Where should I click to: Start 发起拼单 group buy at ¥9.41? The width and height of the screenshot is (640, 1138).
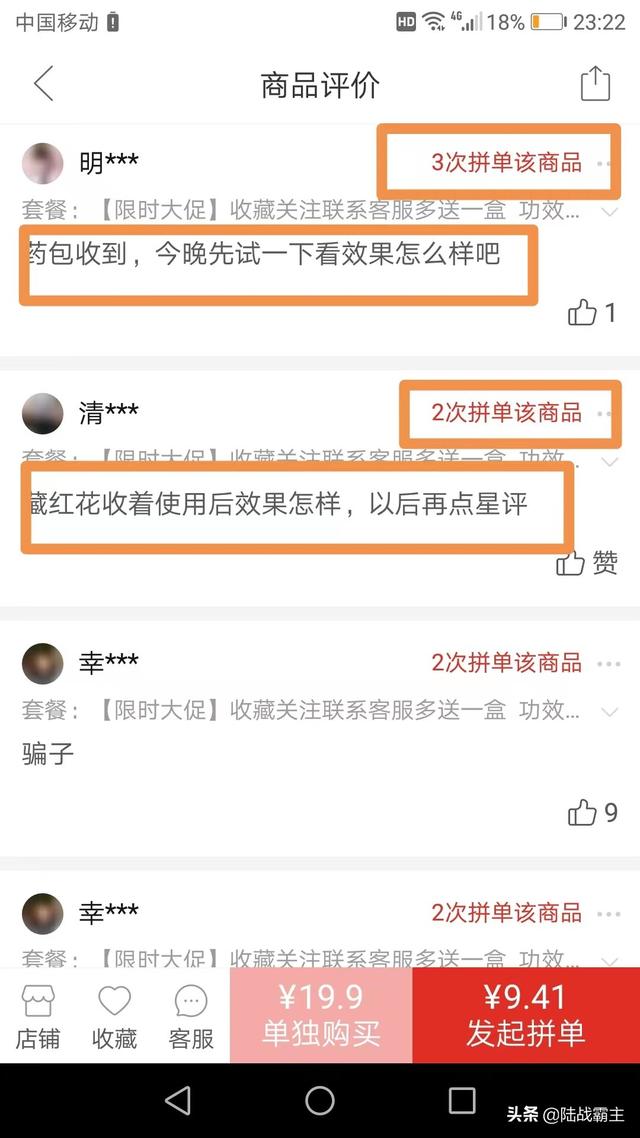[526, 1015]
